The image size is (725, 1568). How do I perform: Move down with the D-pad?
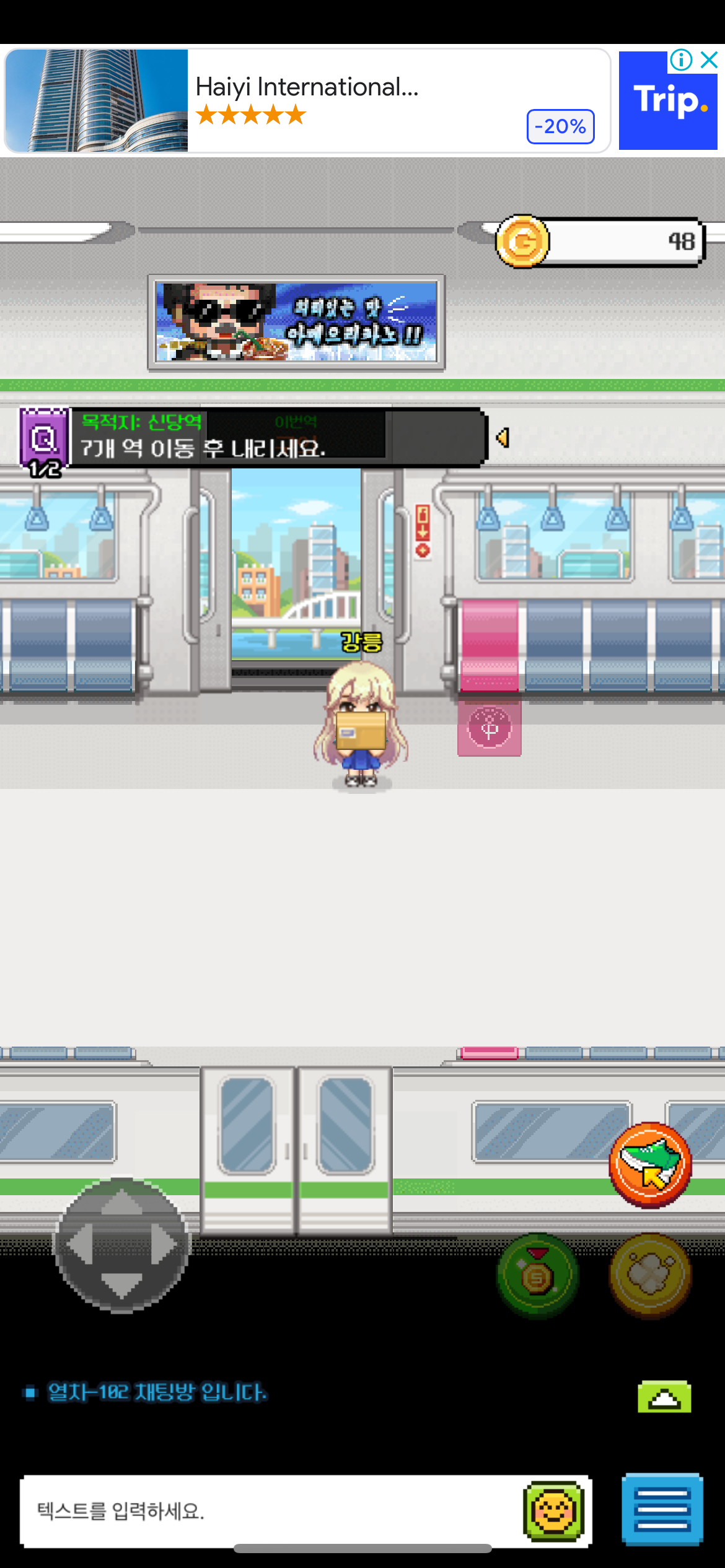121,1285
